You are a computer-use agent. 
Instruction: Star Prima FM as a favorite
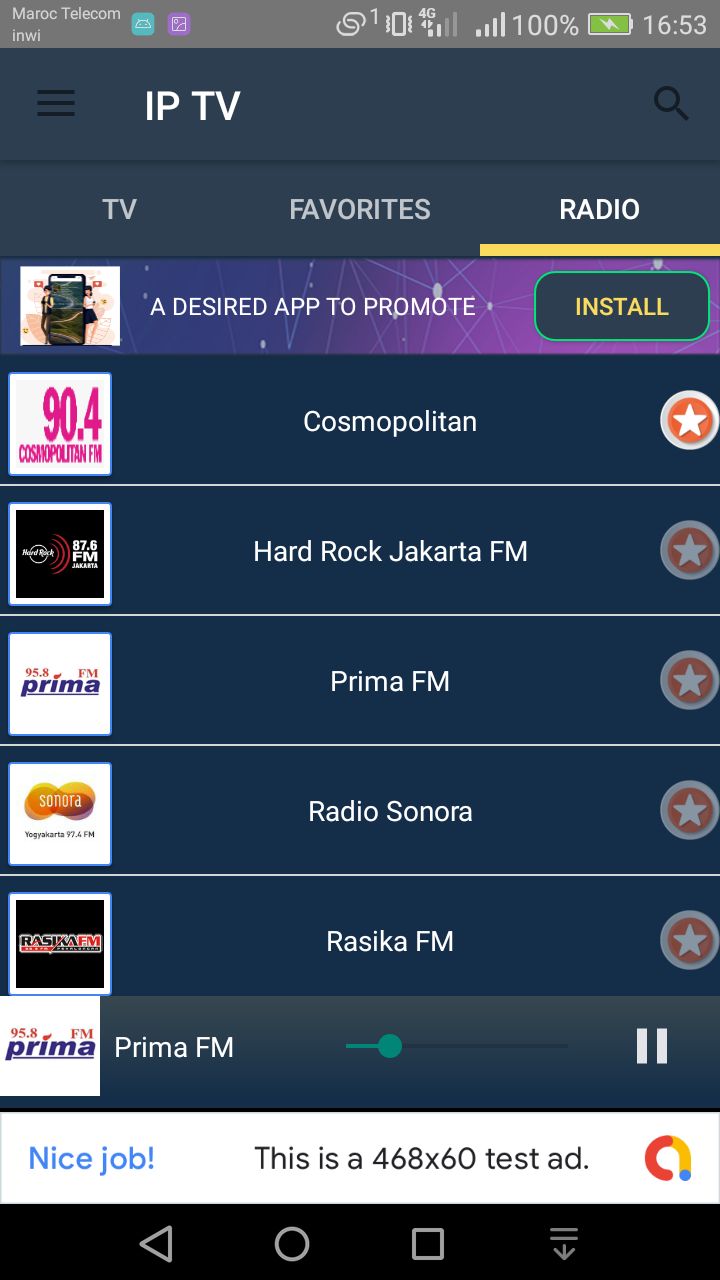coord(689,681)
